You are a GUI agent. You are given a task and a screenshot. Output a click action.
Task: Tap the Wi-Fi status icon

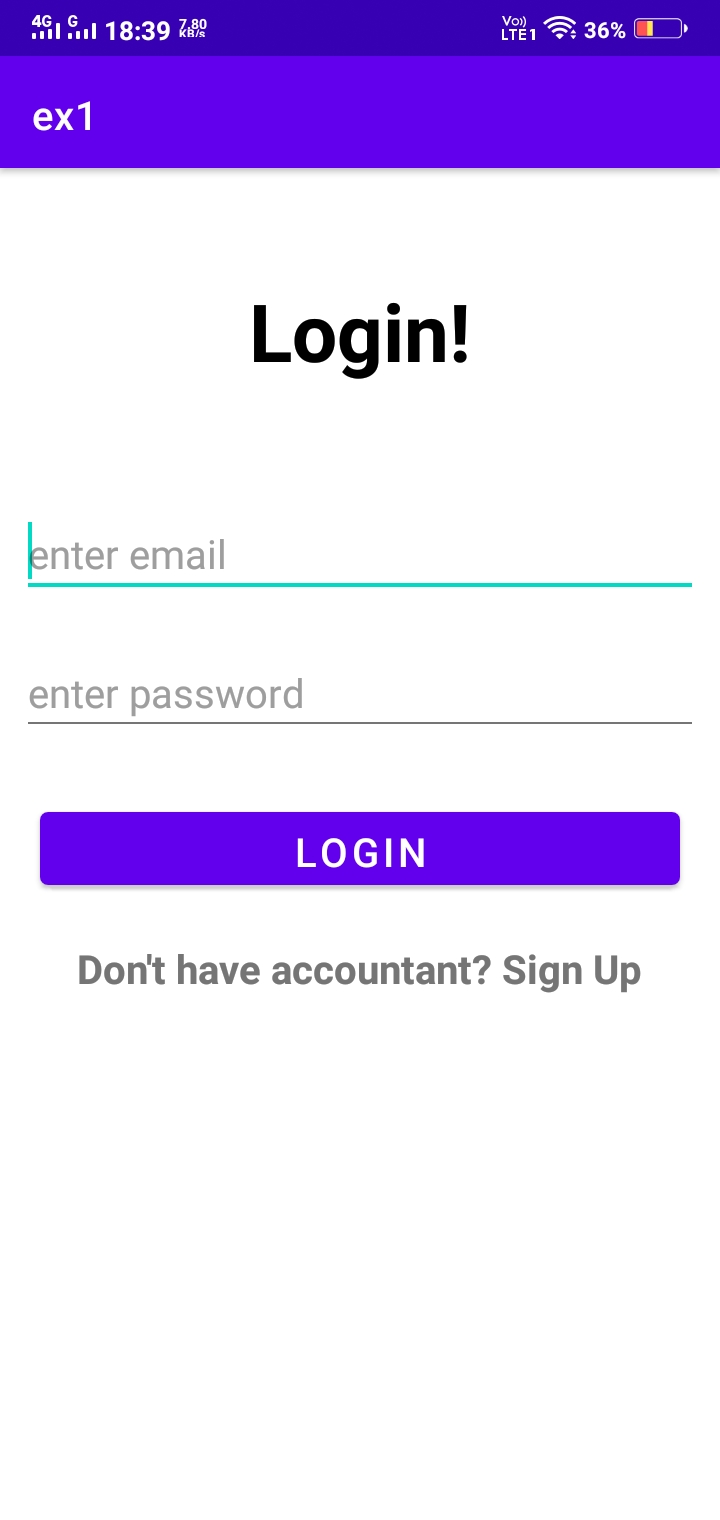[x=559, y=28]
